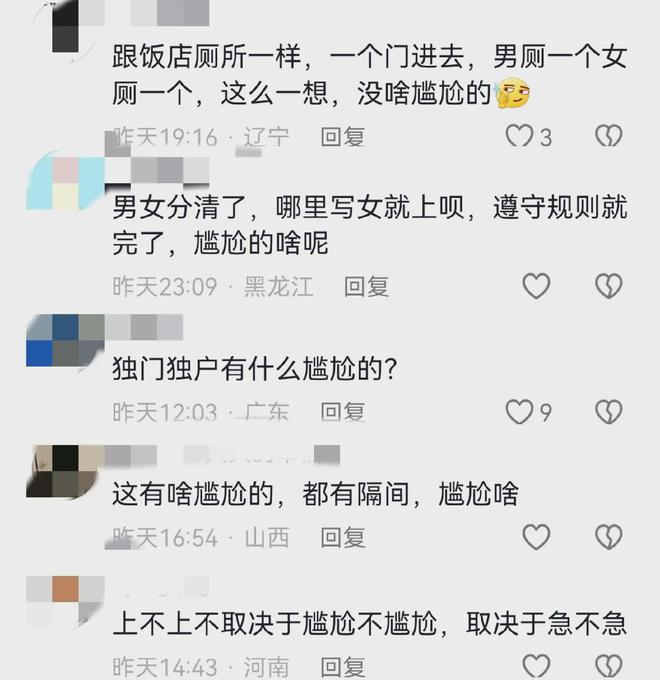660x680 pixels.
Task: Reply to the 河南 comment posted 昨天14:43
Action: pos(342,665)
